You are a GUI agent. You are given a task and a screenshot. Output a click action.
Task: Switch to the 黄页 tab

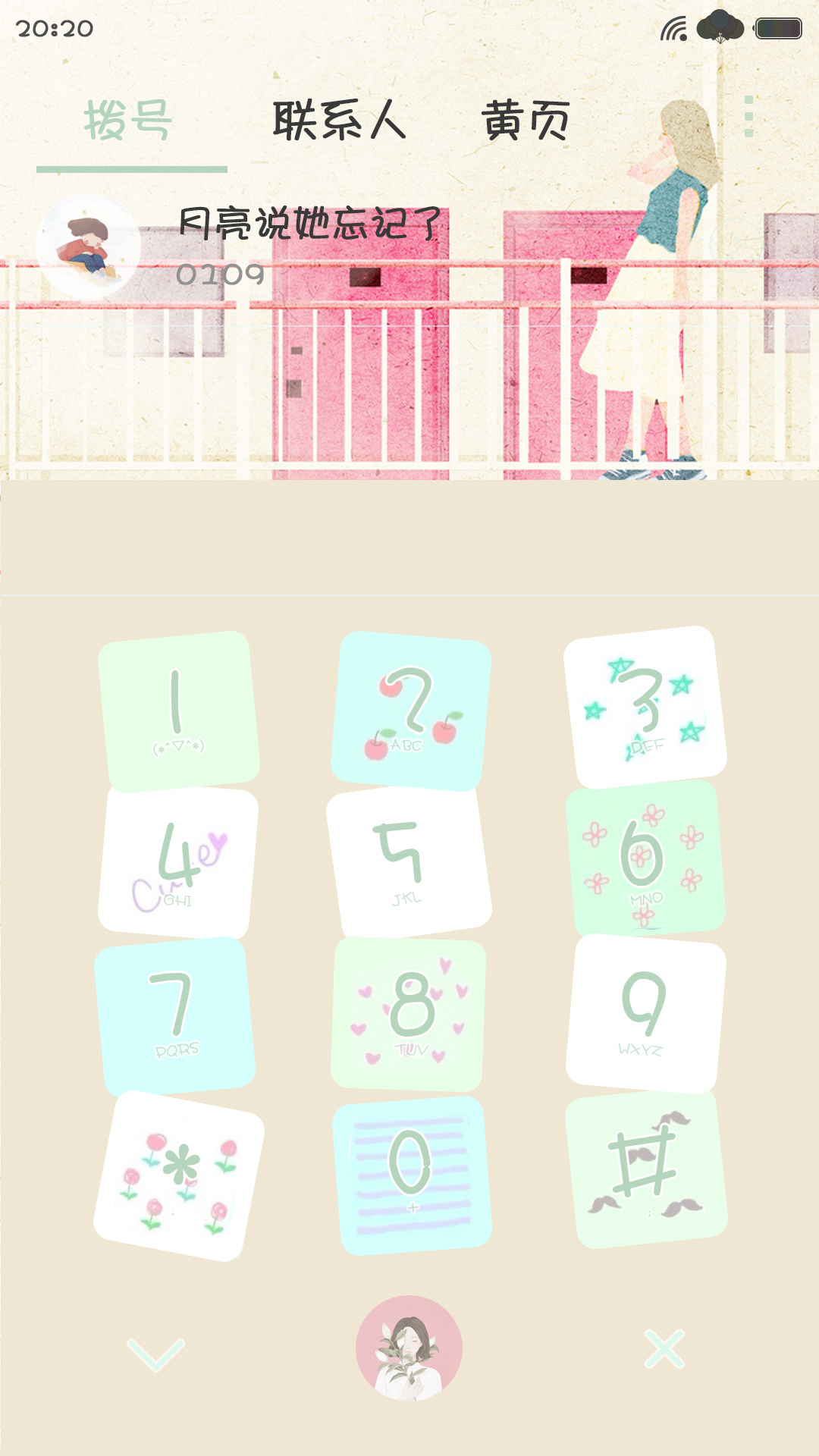pos(526,120)
